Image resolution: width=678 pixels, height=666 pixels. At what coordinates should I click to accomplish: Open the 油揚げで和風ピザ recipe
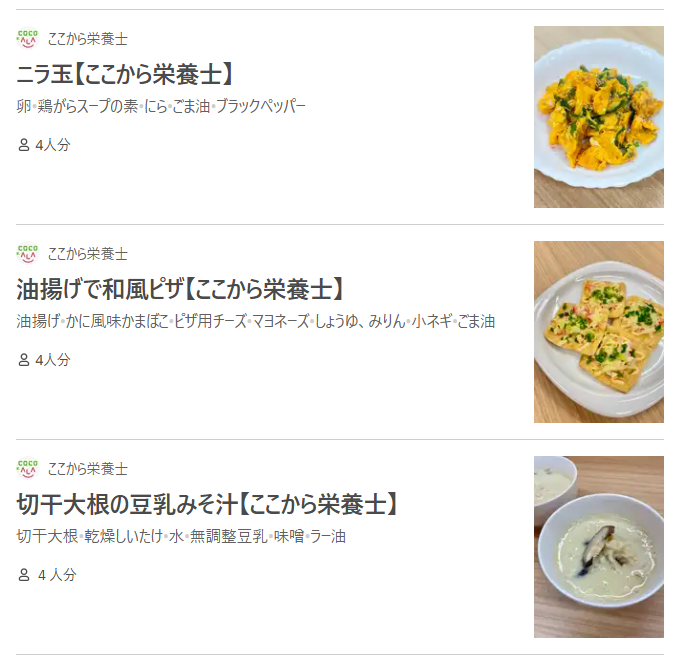tap(181, 290)
